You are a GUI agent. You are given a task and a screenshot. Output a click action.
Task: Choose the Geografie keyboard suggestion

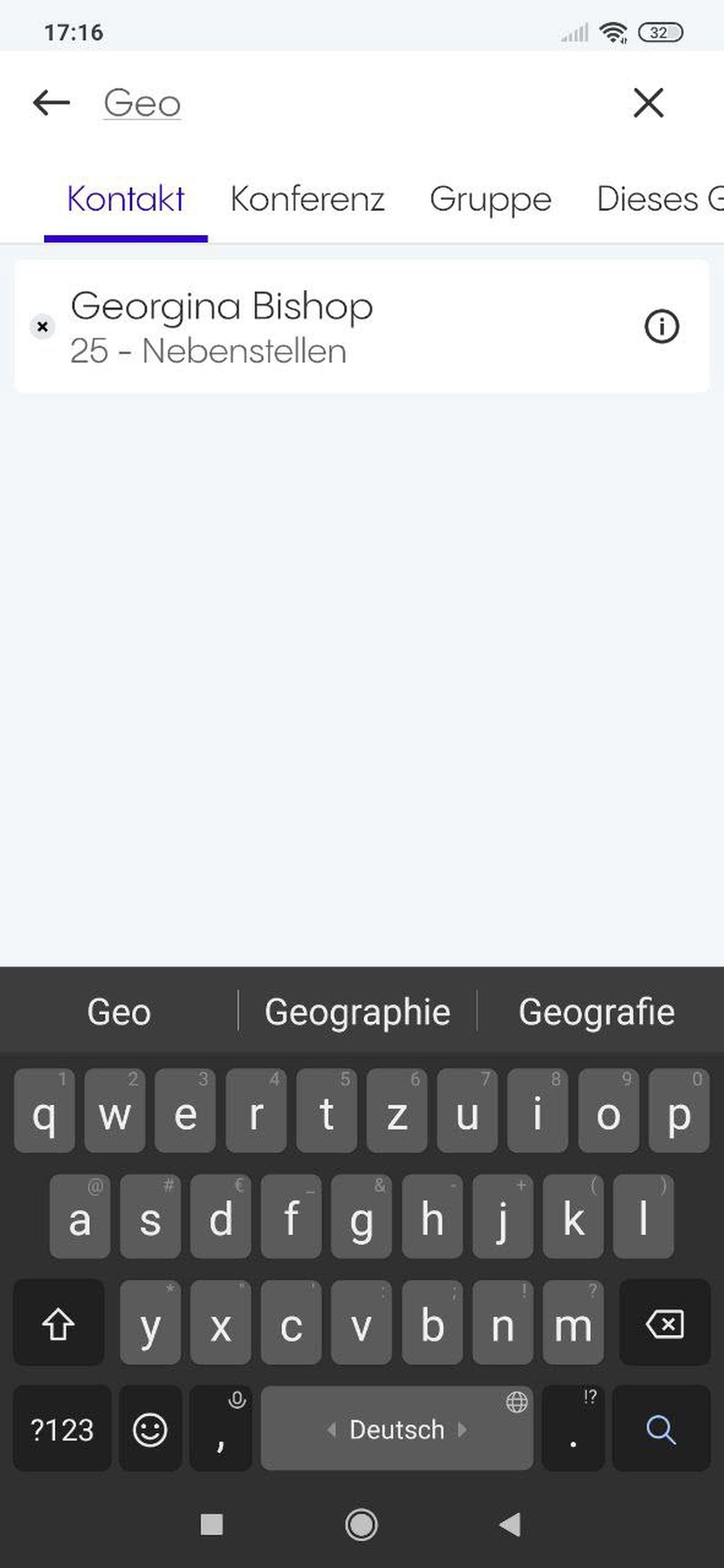[596, 1012]
